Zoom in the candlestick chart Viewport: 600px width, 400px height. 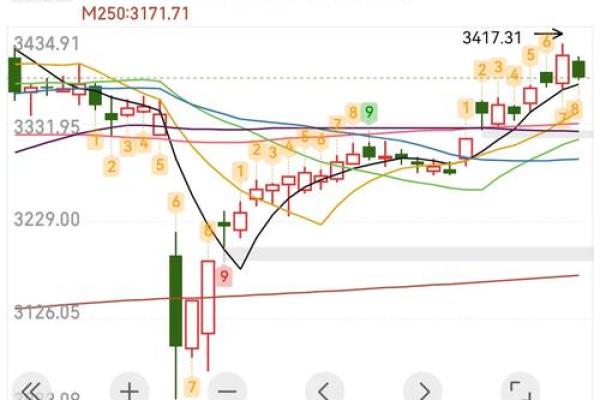pos(130,389)
